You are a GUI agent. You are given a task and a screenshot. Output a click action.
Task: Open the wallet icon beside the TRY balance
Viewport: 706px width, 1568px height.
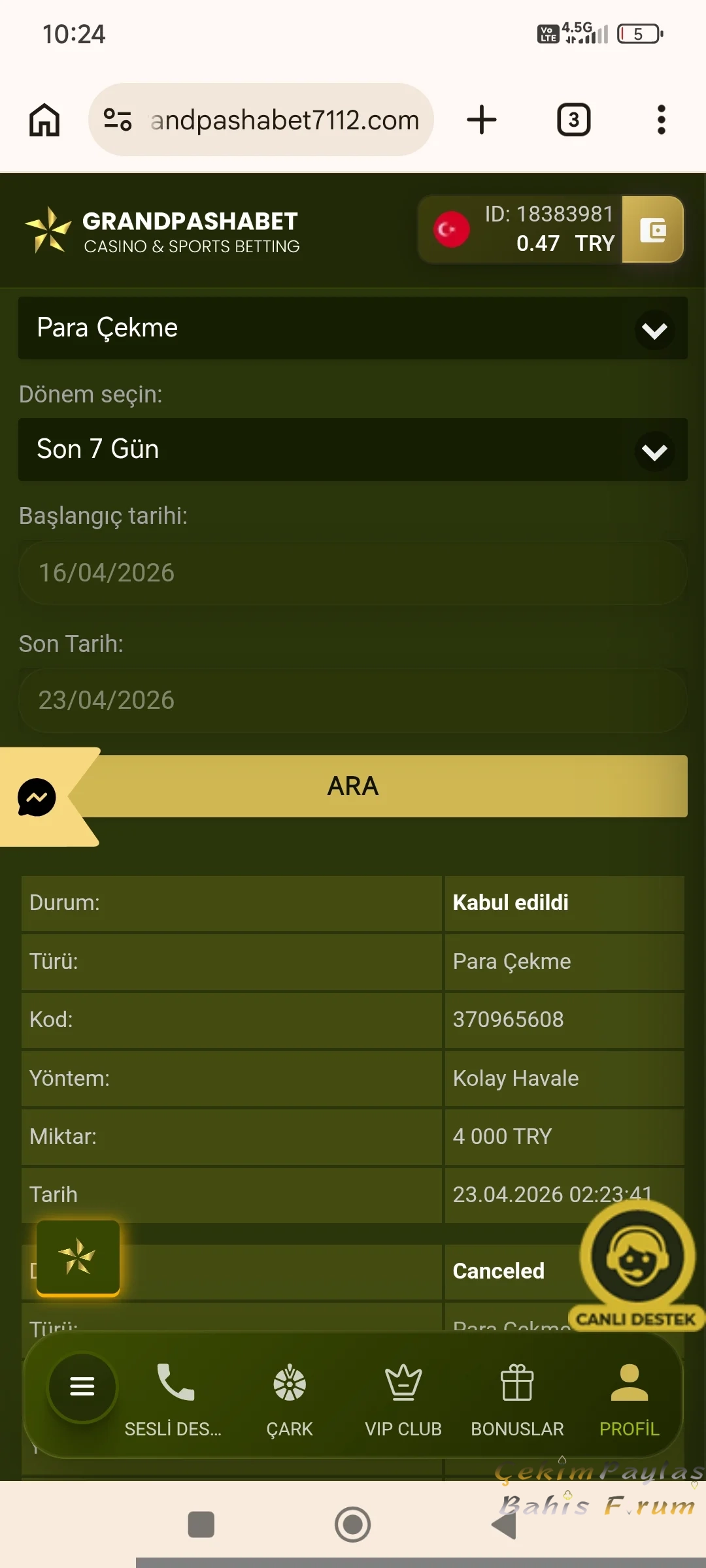click(652, 230)
